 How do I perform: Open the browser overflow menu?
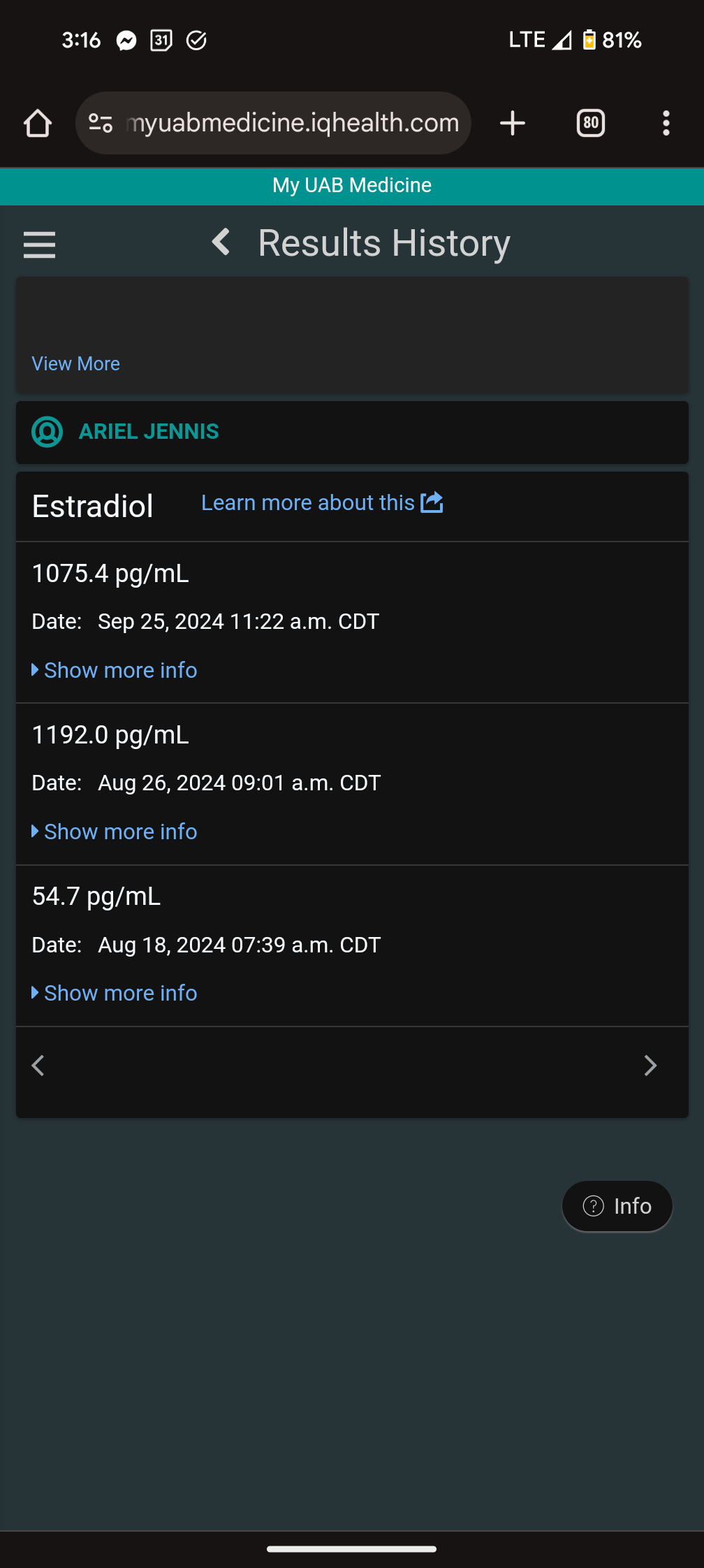(x=666, y=124)
